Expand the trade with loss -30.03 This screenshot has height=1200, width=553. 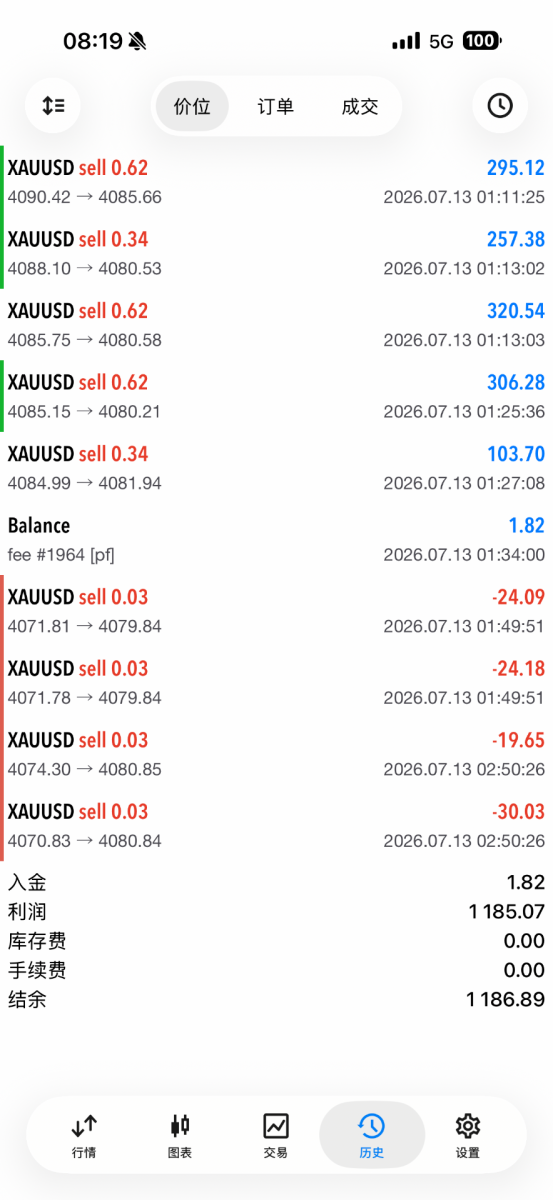point(276,825)
